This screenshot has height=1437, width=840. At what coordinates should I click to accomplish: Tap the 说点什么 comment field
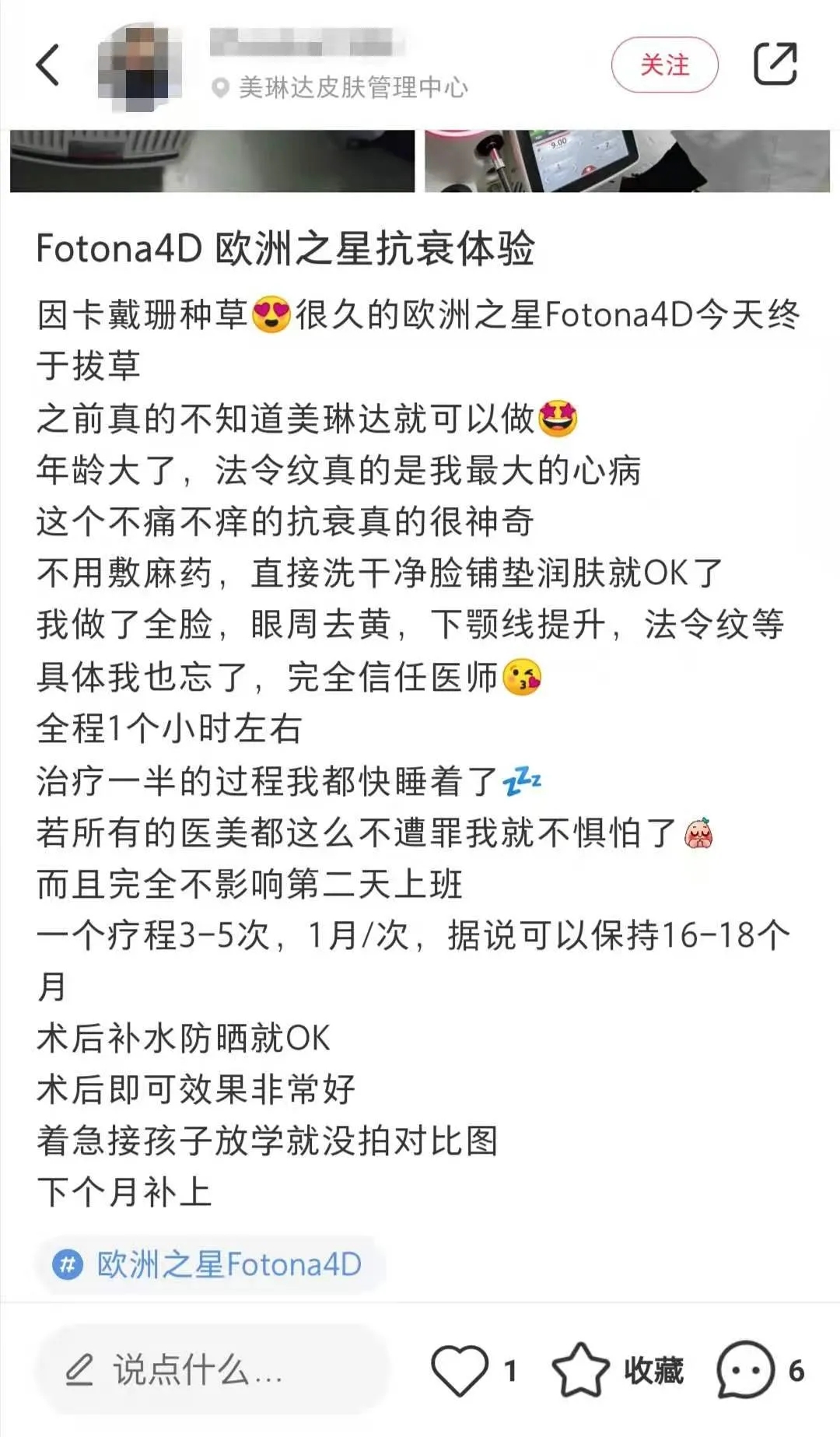click(x=212, y=1370)
